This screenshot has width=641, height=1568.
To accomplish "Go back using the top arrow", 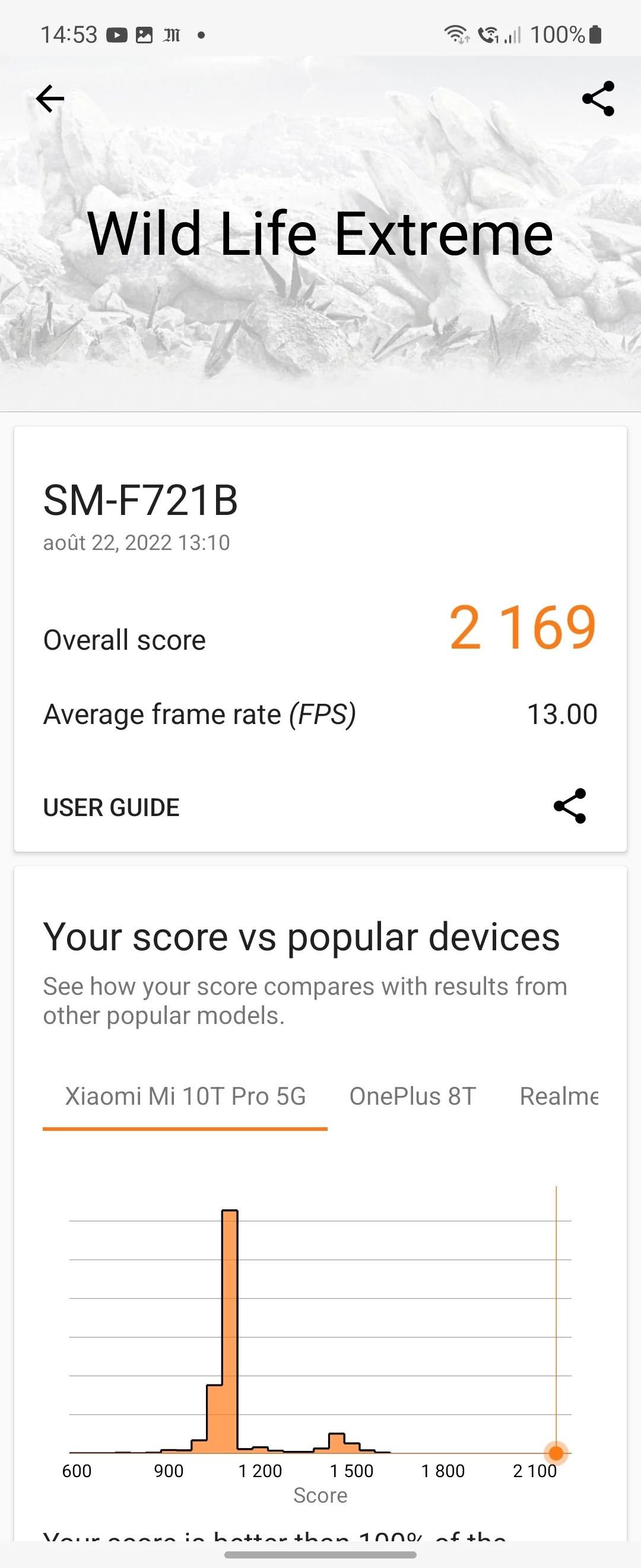I will click(50, 99).
